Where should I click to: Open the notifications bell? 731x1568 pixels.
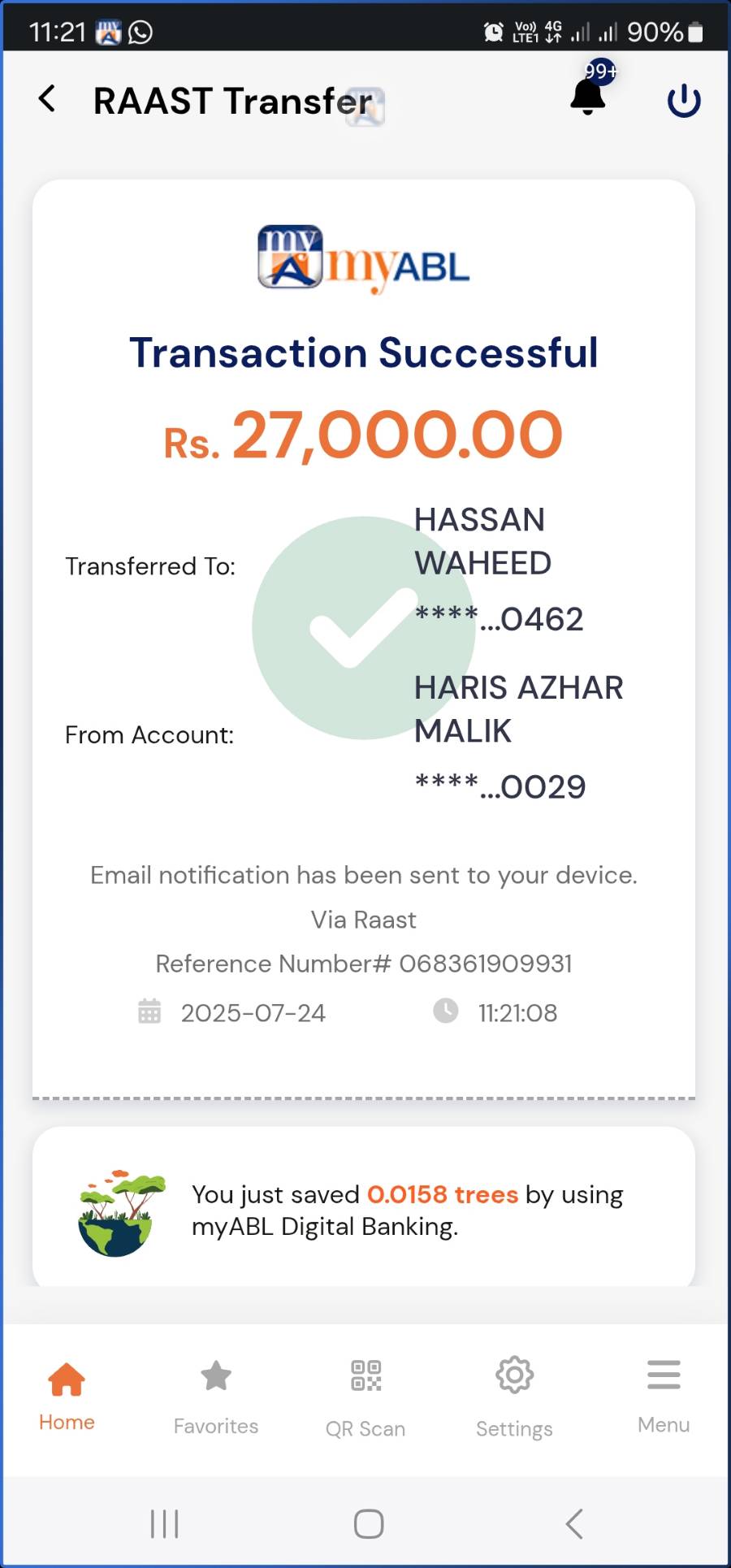588,97
